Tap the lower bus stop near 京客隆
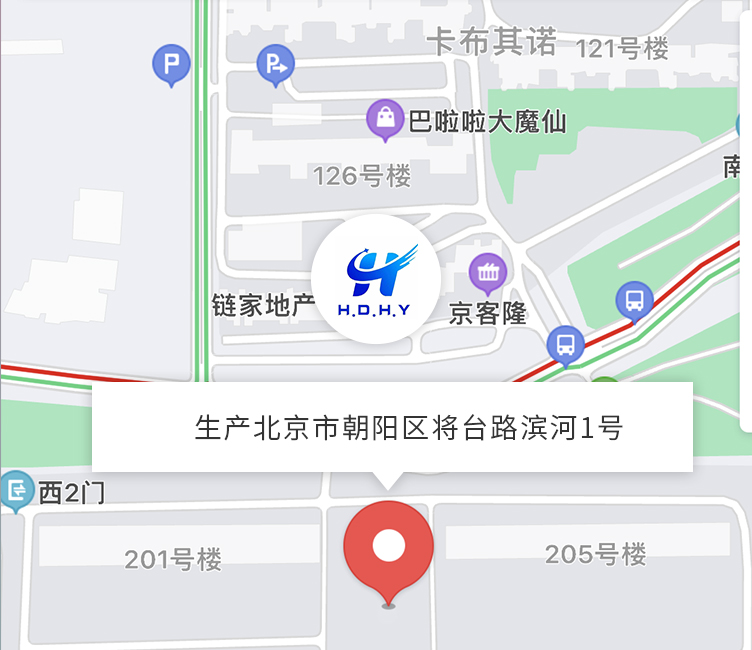Viewport: 752px width, 650px height. [x=566, y=345]
